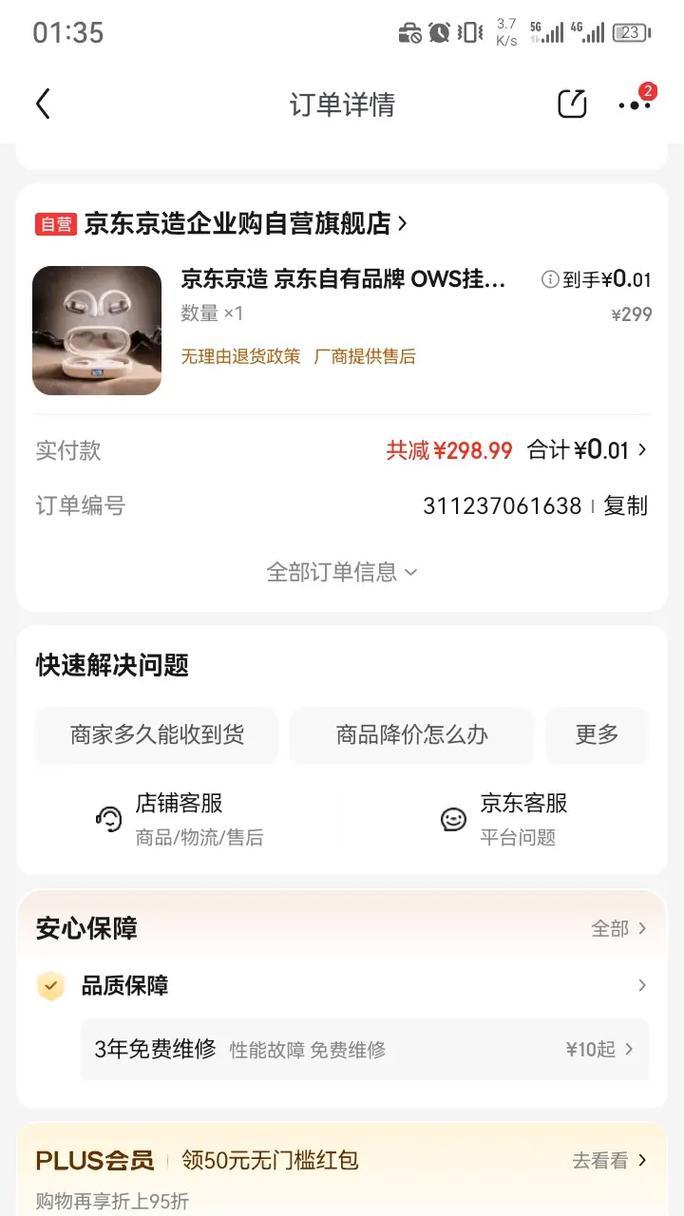Image resolution: width=684 pixels, height=1216 pixels.
Task: Open the OWS earphone product thumbnail
Action: (97, 330)
